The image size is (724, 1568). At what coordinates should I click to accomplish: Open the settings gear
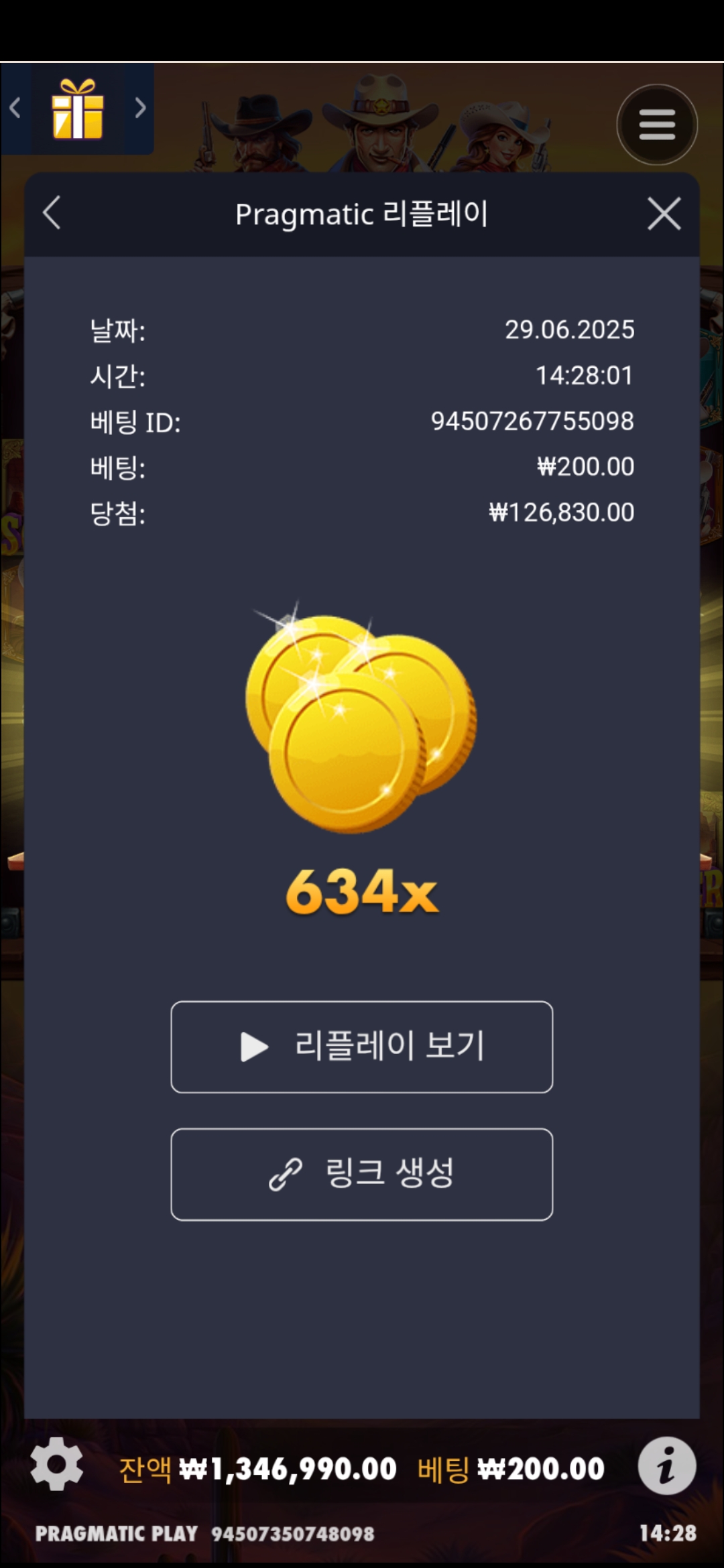[57, 1463]
